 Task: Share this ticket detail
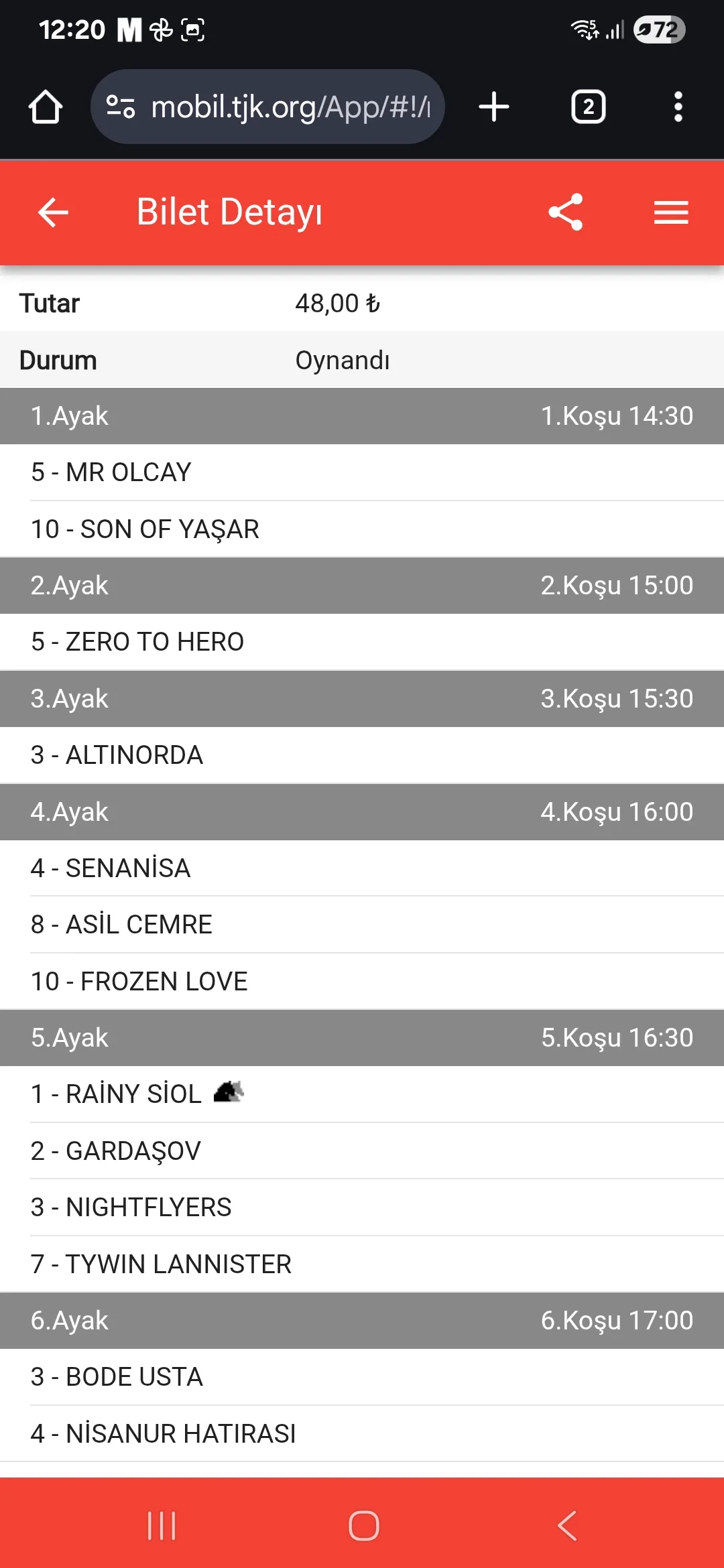tap(566, 212)
